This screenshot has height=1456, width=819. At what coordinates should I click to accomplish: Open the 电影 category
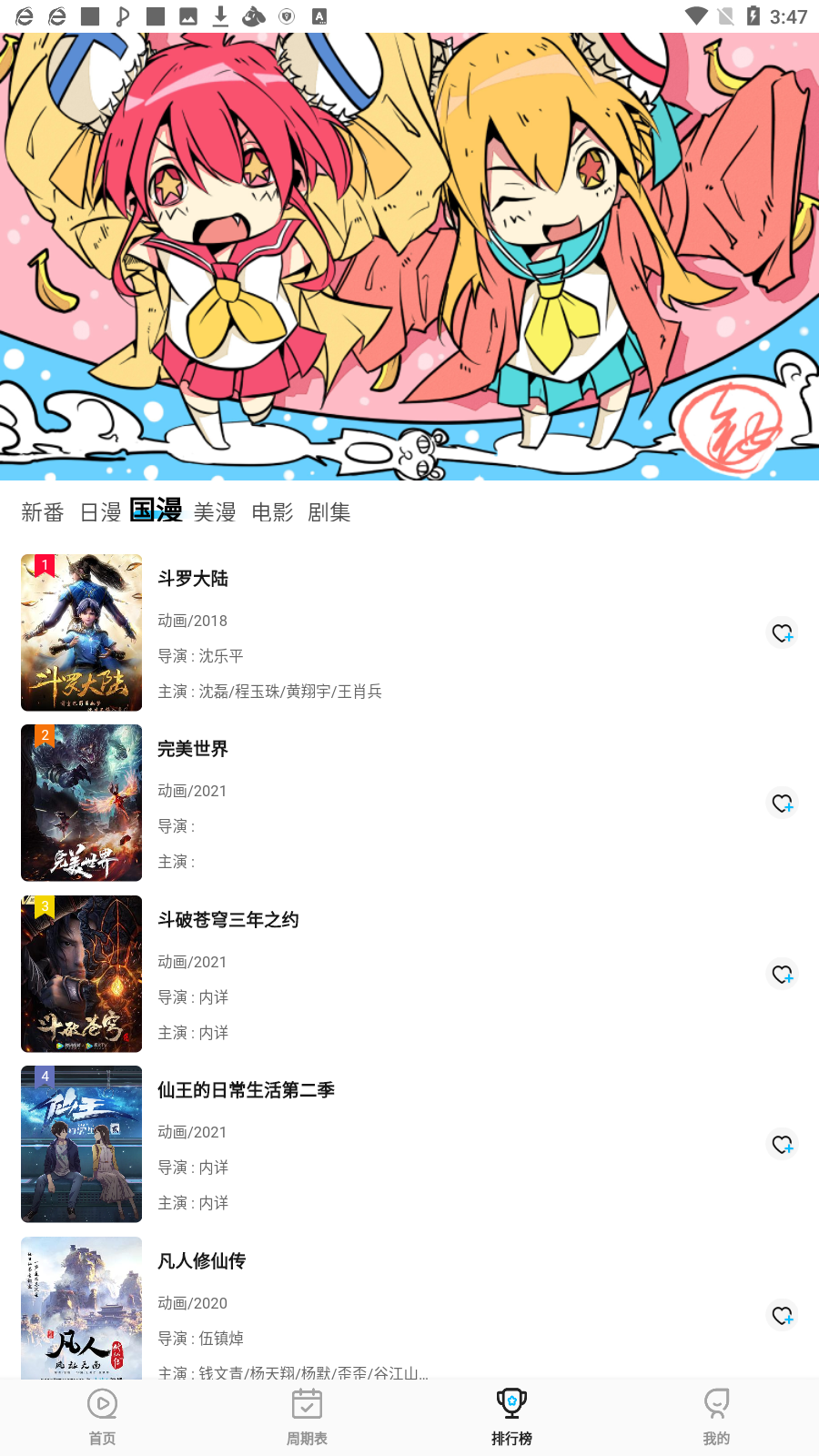click(273, 511)
